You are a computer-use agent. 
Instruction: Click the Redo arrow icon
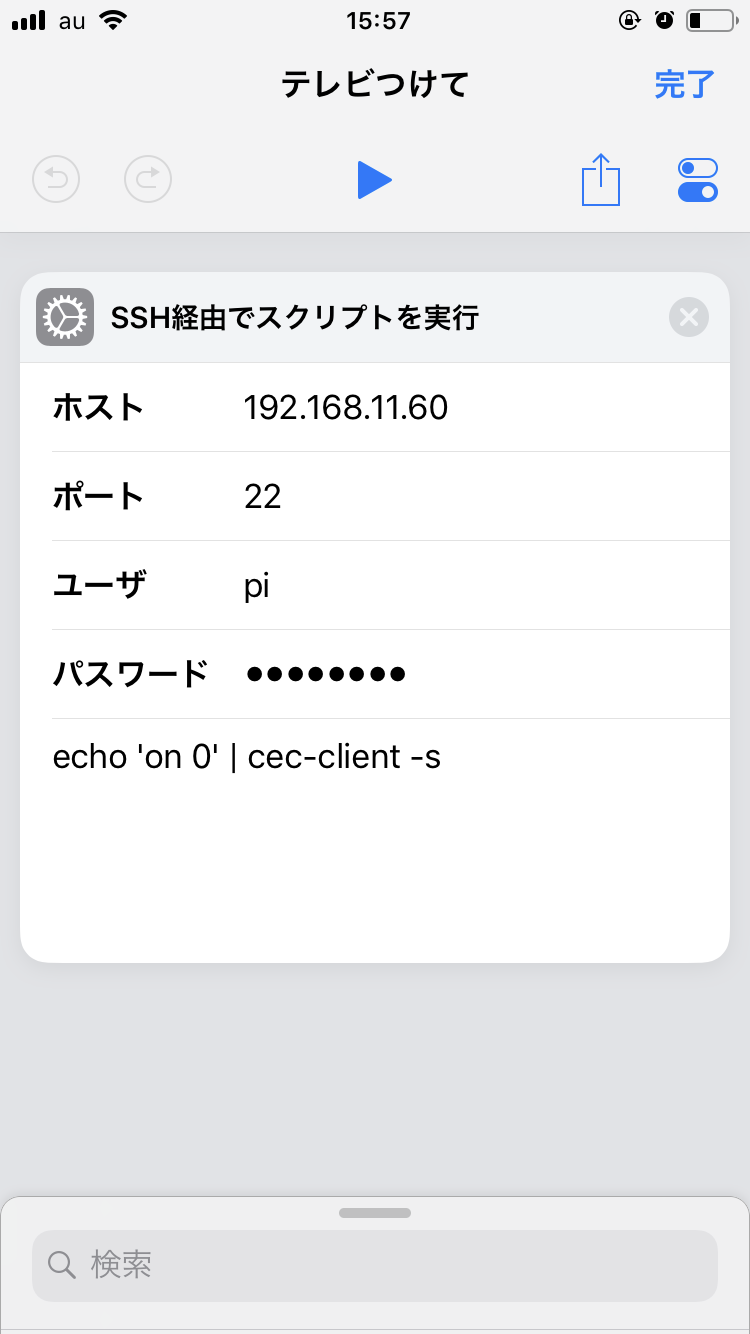pyautogui.click(x=147, y=179)
